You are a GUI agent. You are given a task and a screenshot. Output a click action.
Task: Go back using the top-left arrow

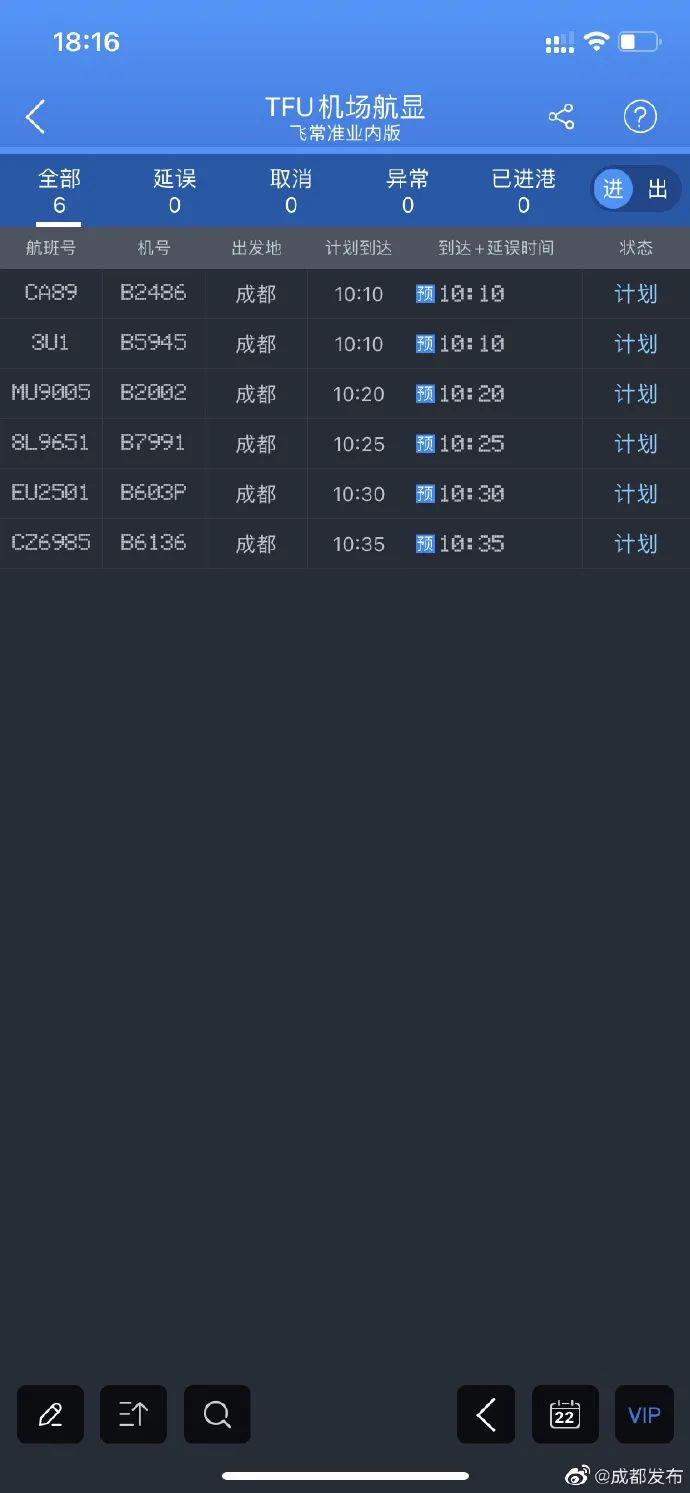click(36, 117)
